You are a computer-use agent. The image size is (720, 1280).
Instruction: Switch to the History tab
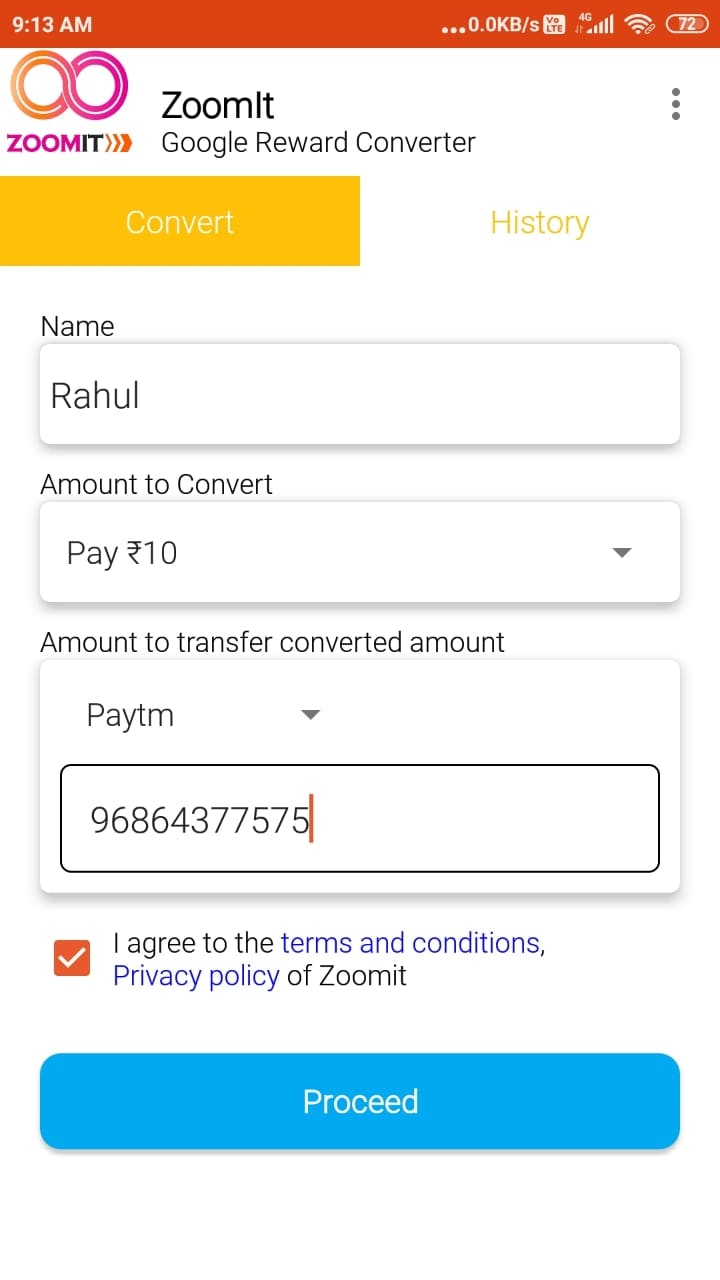coord(539,222)
